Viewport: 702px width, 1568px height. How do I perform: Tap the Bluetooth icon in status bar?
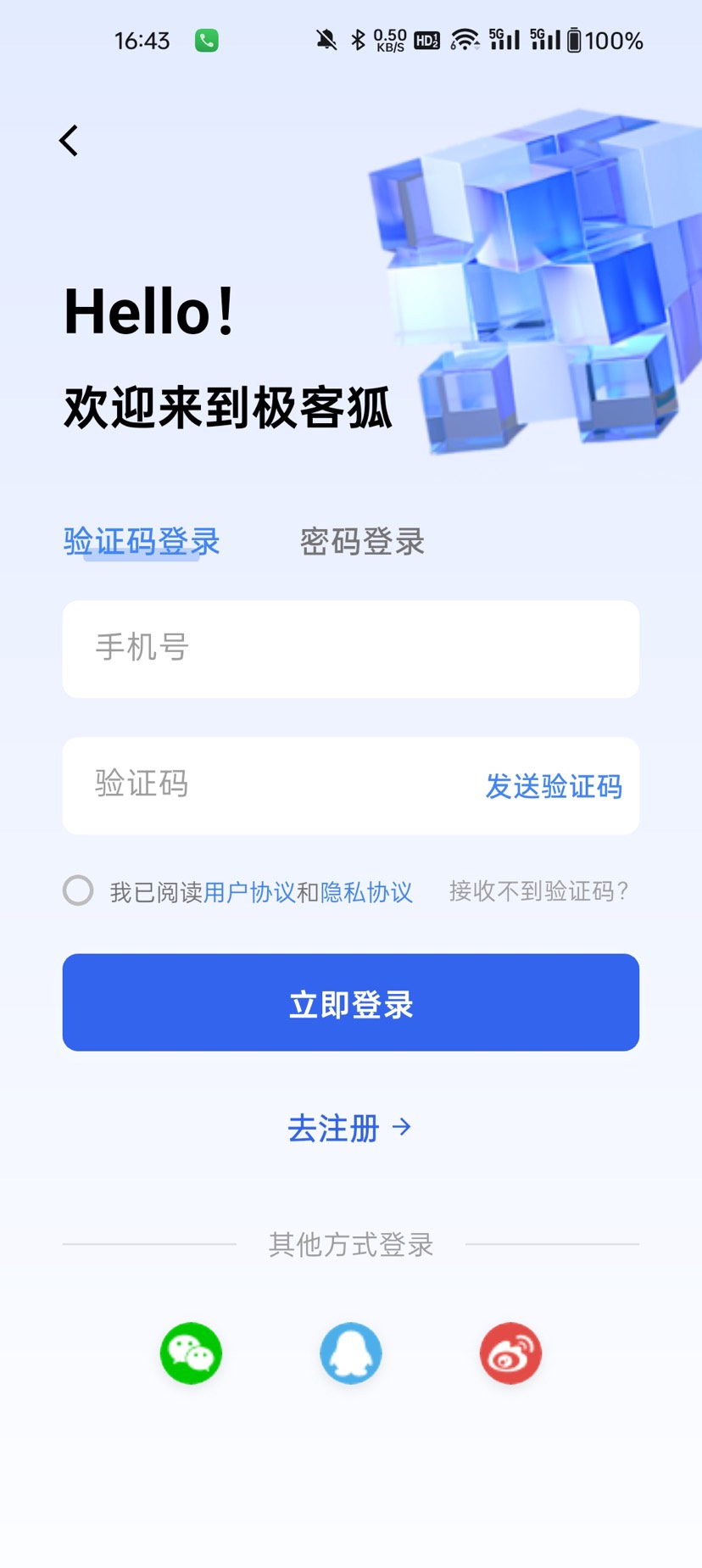tap(357, 39)
